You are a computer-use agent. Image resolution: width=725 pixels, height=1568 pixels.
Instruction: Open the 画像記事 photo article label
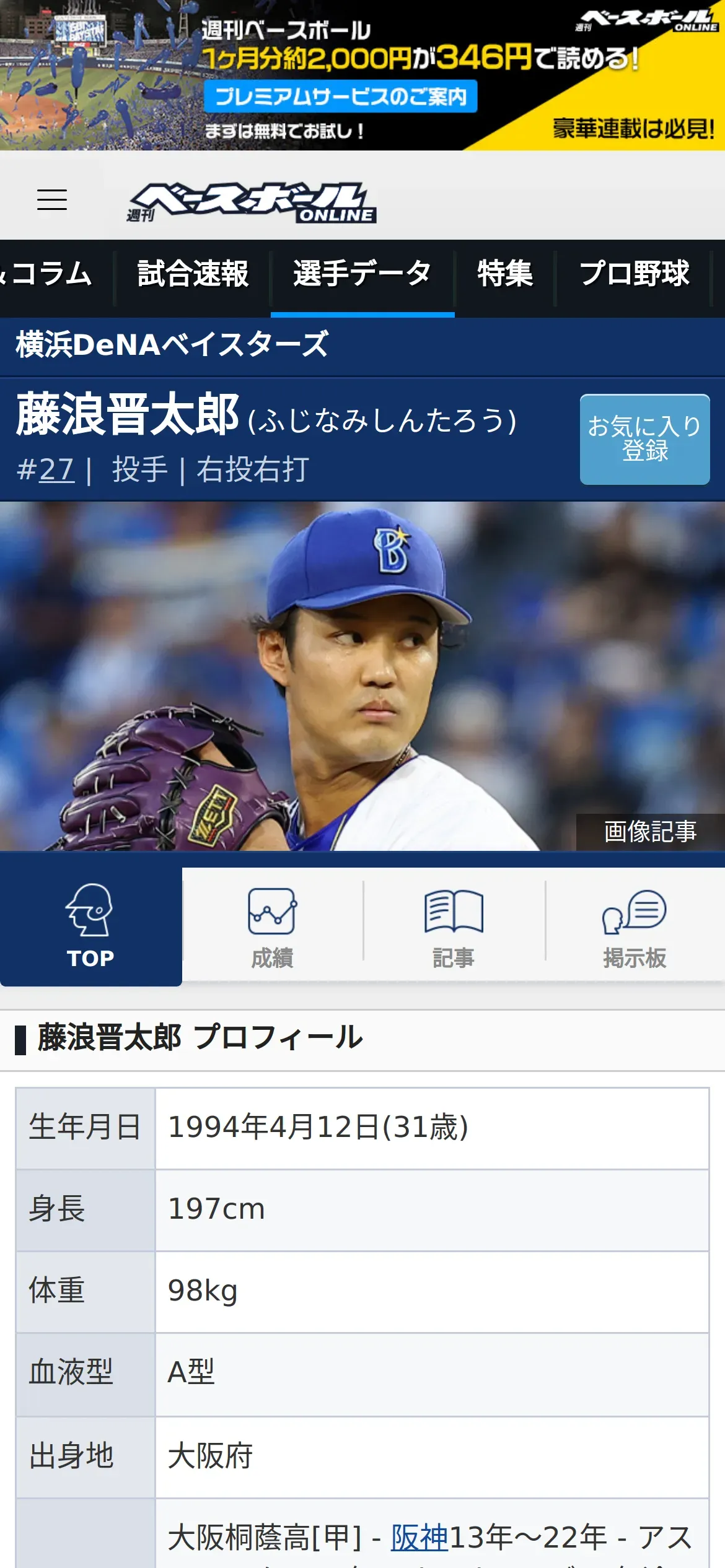[x=650, y=832]
